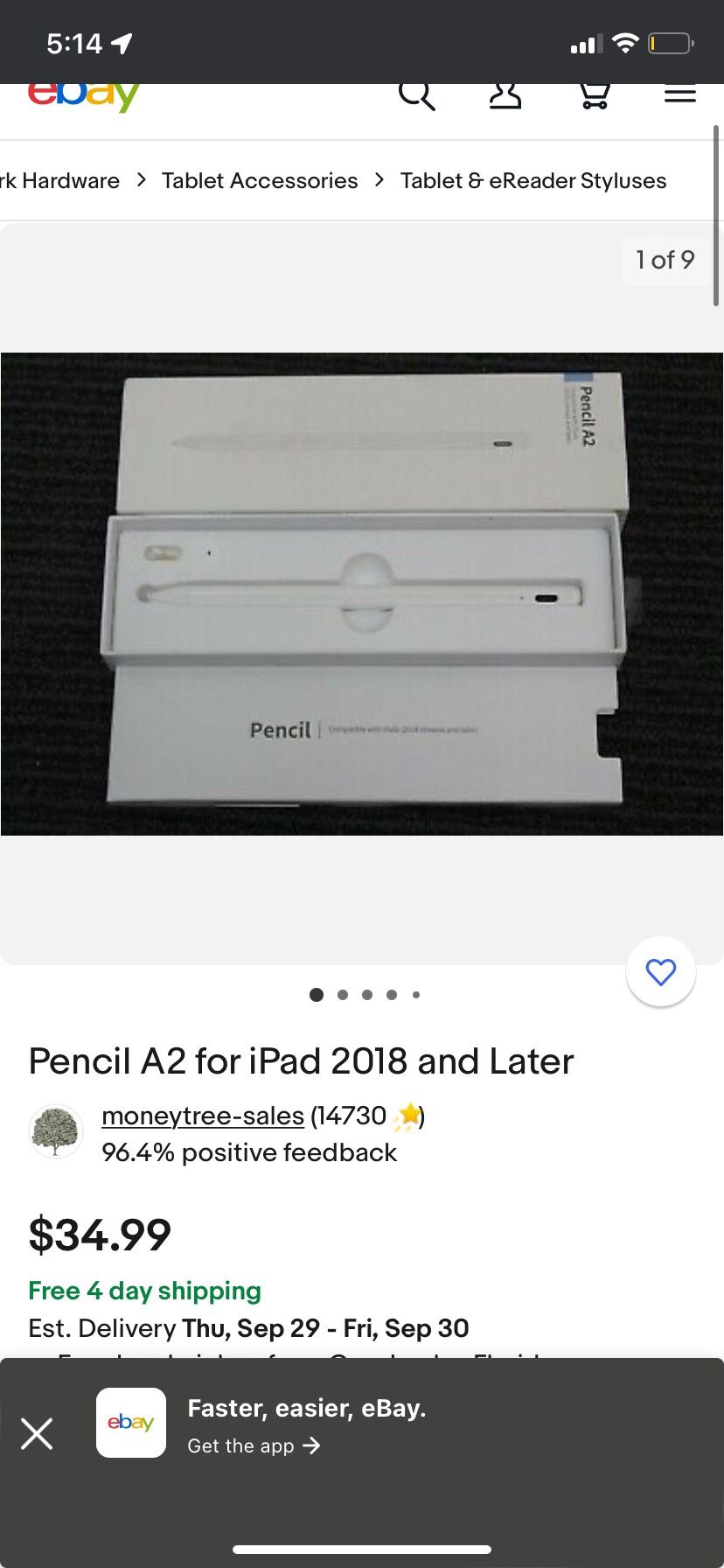The height and width of the screenshot is (1568, 724).
Task: Open the Pencil A2 product photo
Action: [x=362, y=593]
